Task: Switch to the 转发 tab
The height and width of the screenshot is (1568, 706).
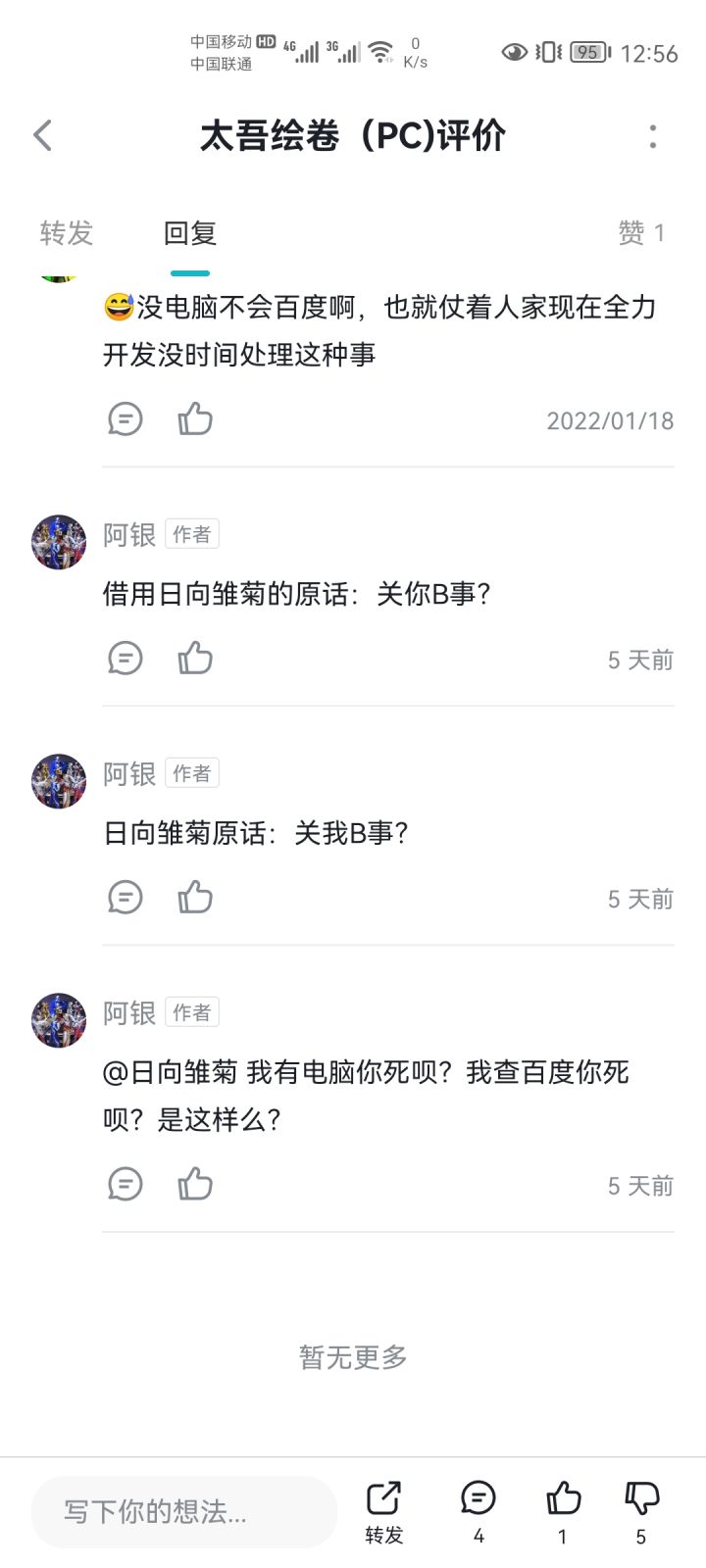Action: coord(66,233)
